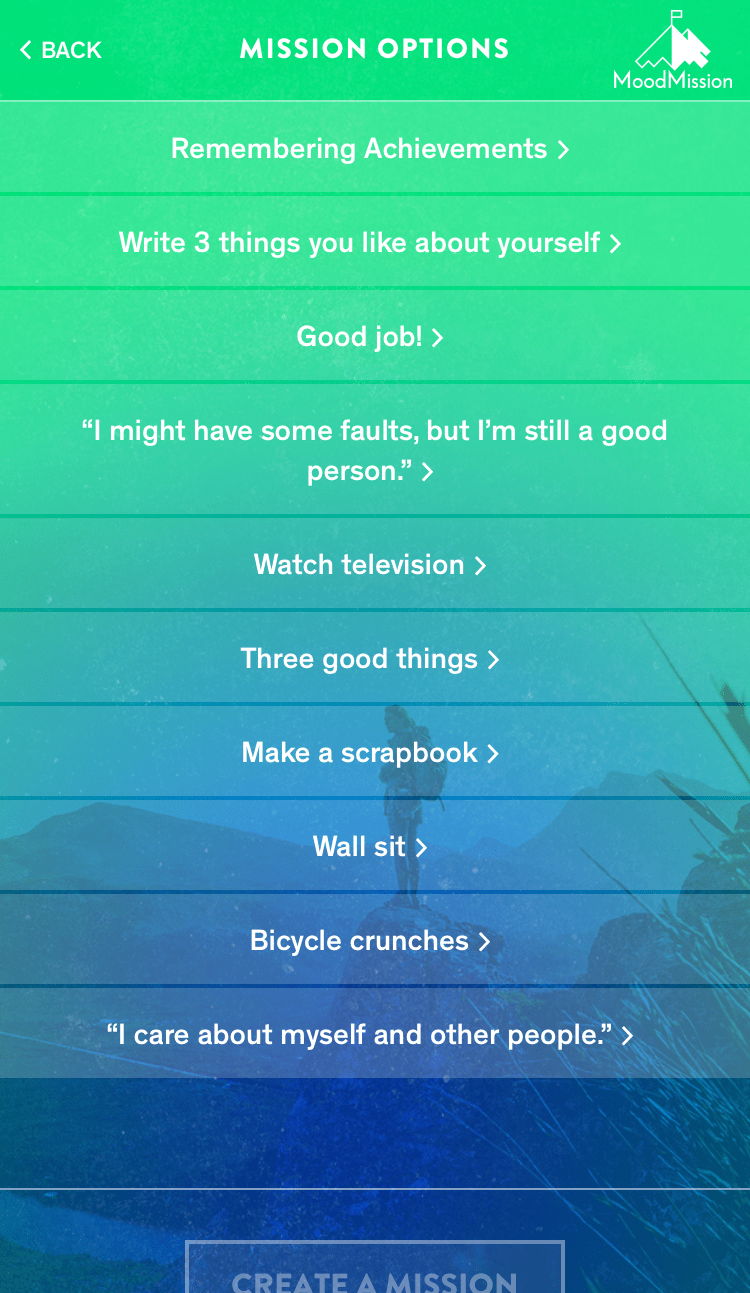Choose the "I might have some faults" mission
The width and height of the screenshot is (750, 1293).
[x=374, y=450]
